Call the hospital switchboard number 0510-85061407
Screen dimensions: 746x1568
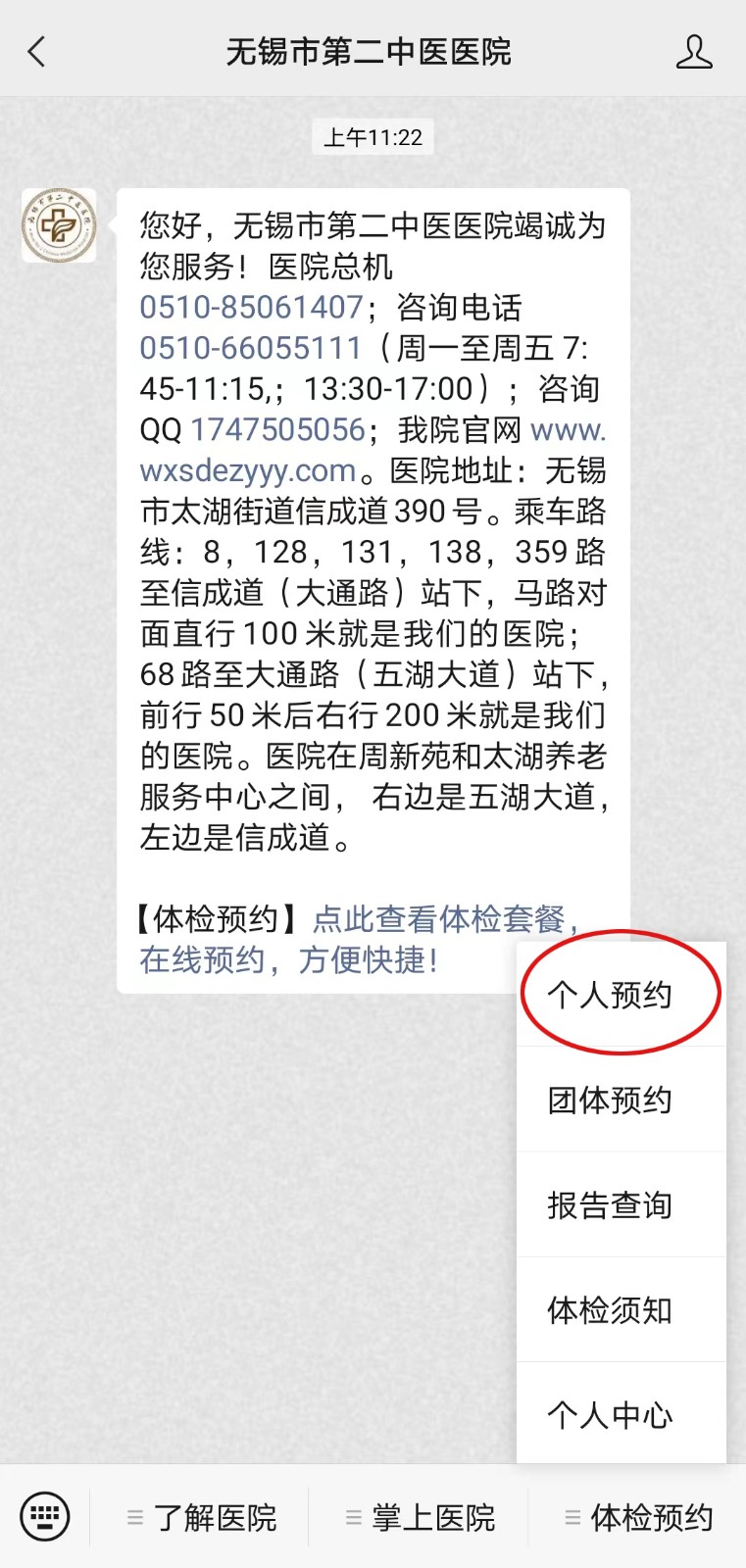[x=251, y=308]
